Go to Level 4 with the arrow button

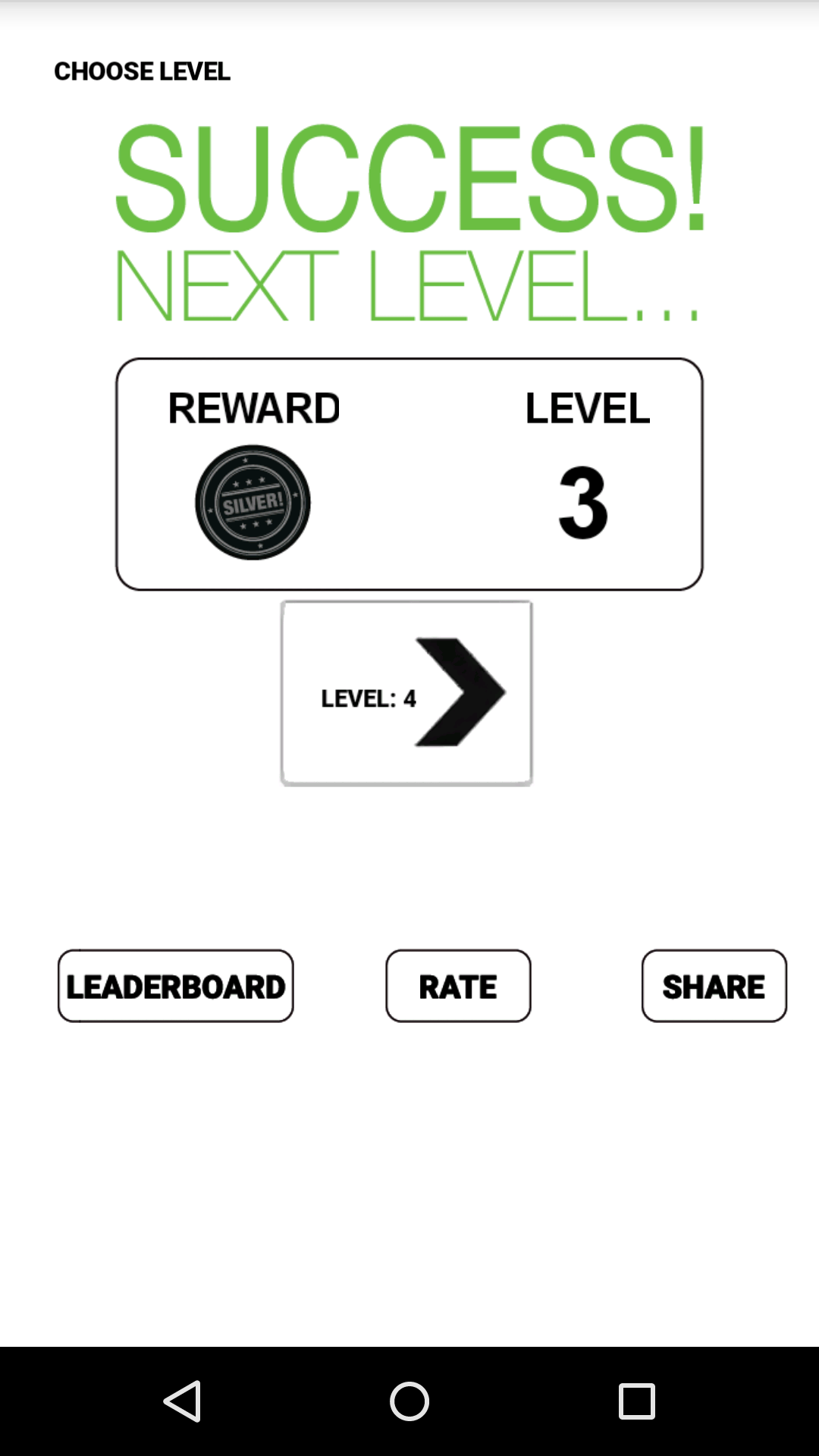click(x=406, y=692)
